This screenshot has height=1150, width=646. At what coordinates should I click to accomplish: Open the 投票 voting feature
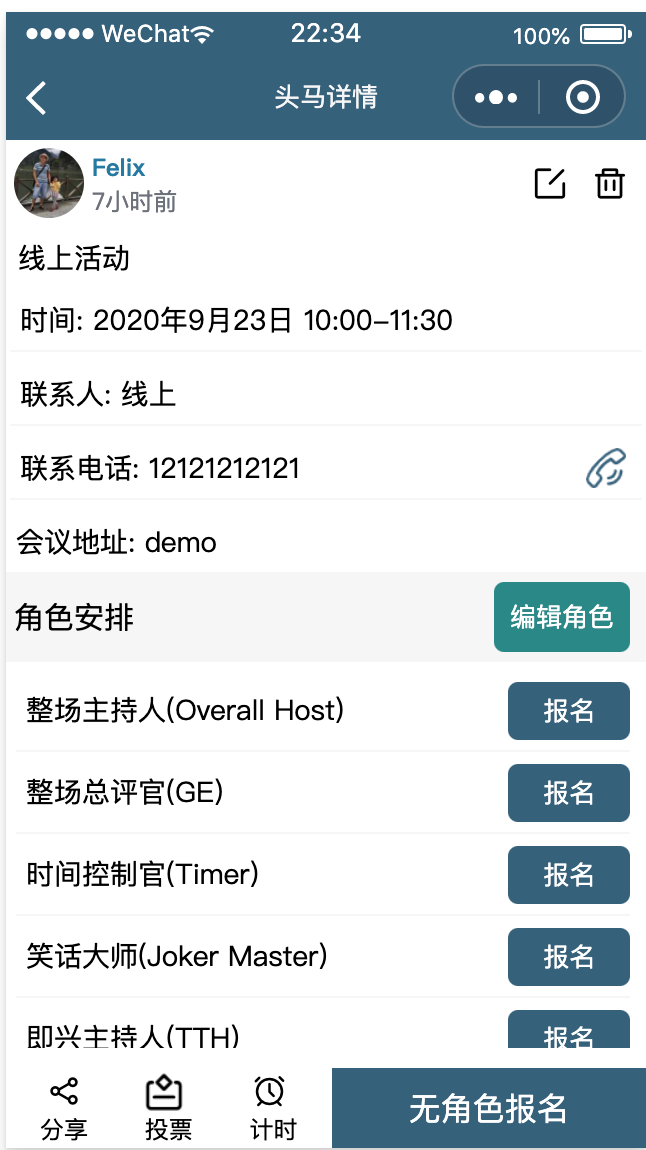pos(168,1108)
